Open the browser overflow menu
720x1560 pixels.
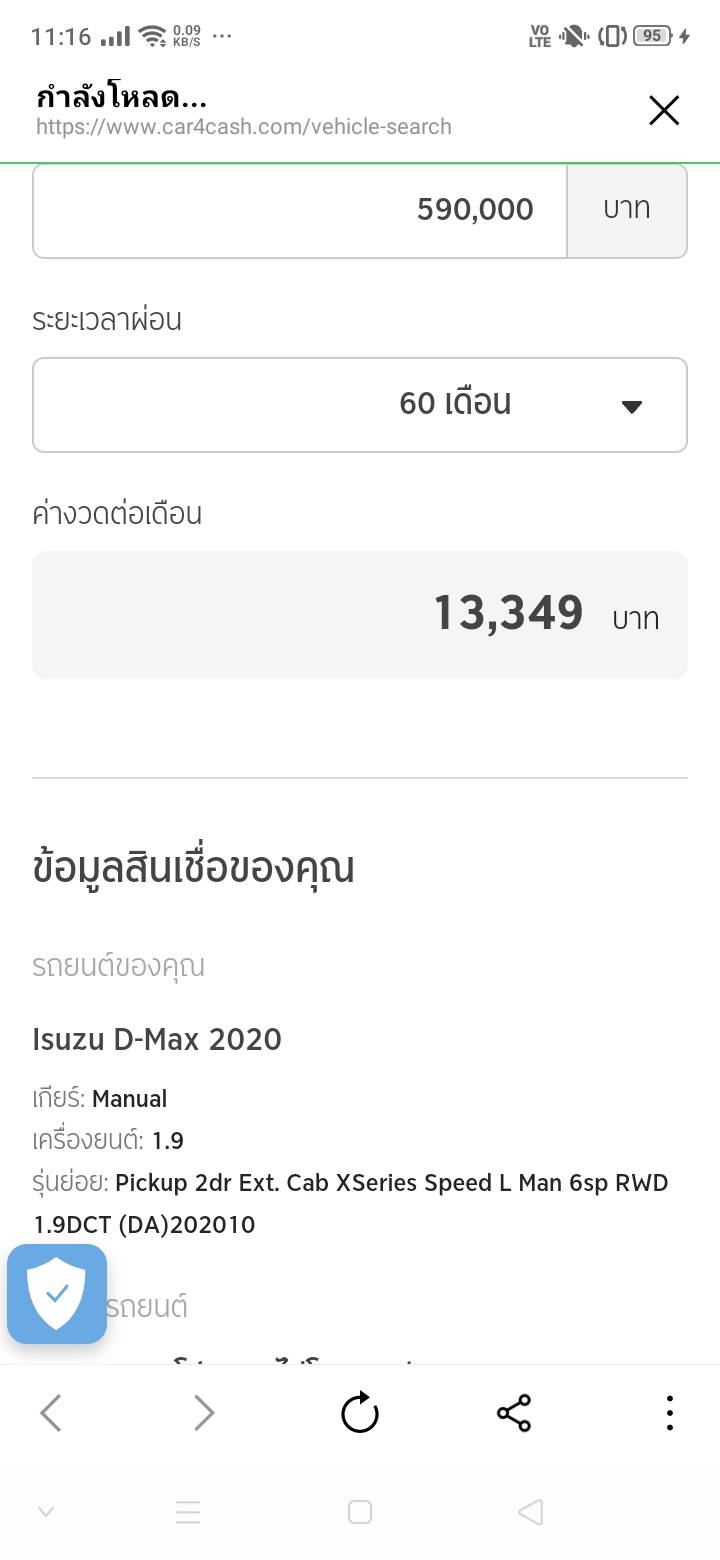click(669, 1413)
